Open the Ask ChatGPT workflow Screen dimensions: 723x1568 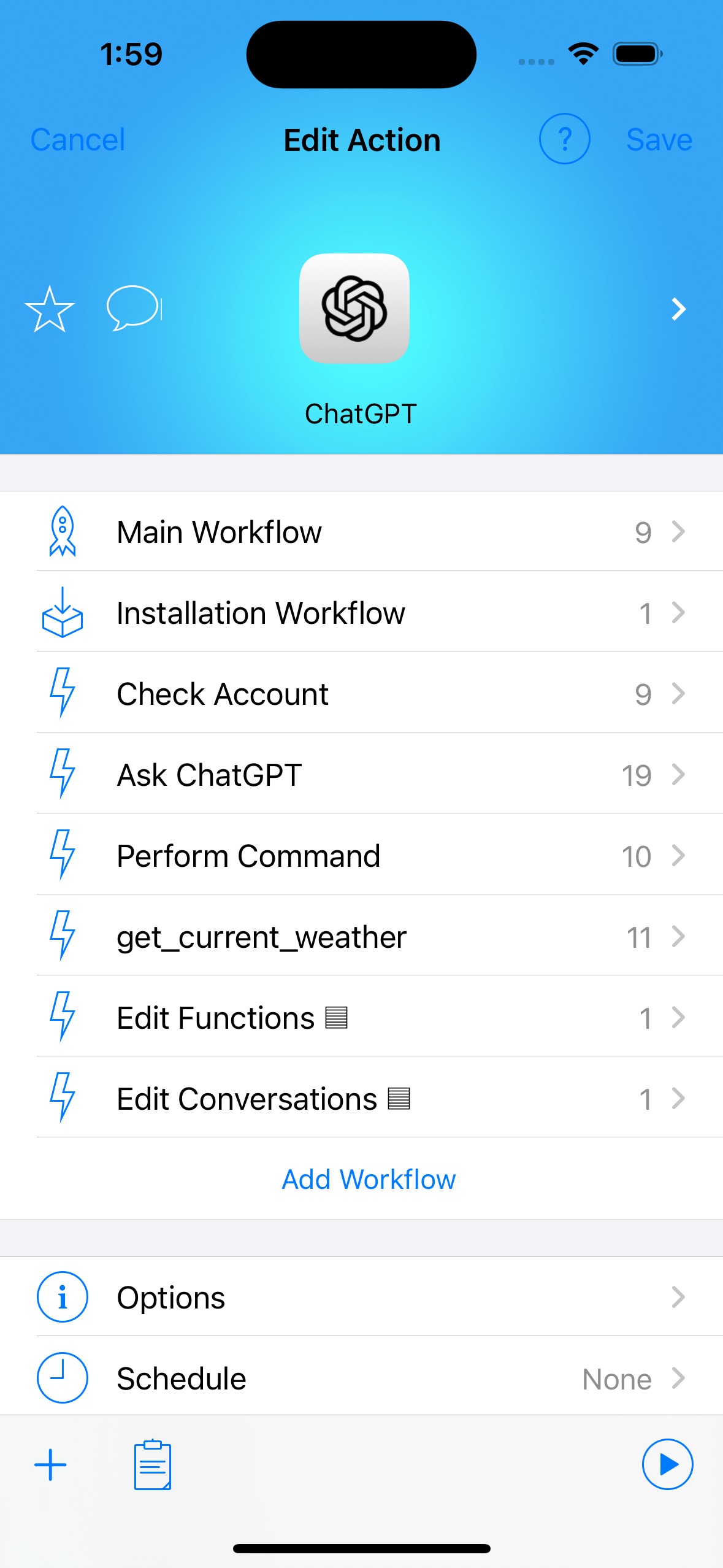click(361, 774)
